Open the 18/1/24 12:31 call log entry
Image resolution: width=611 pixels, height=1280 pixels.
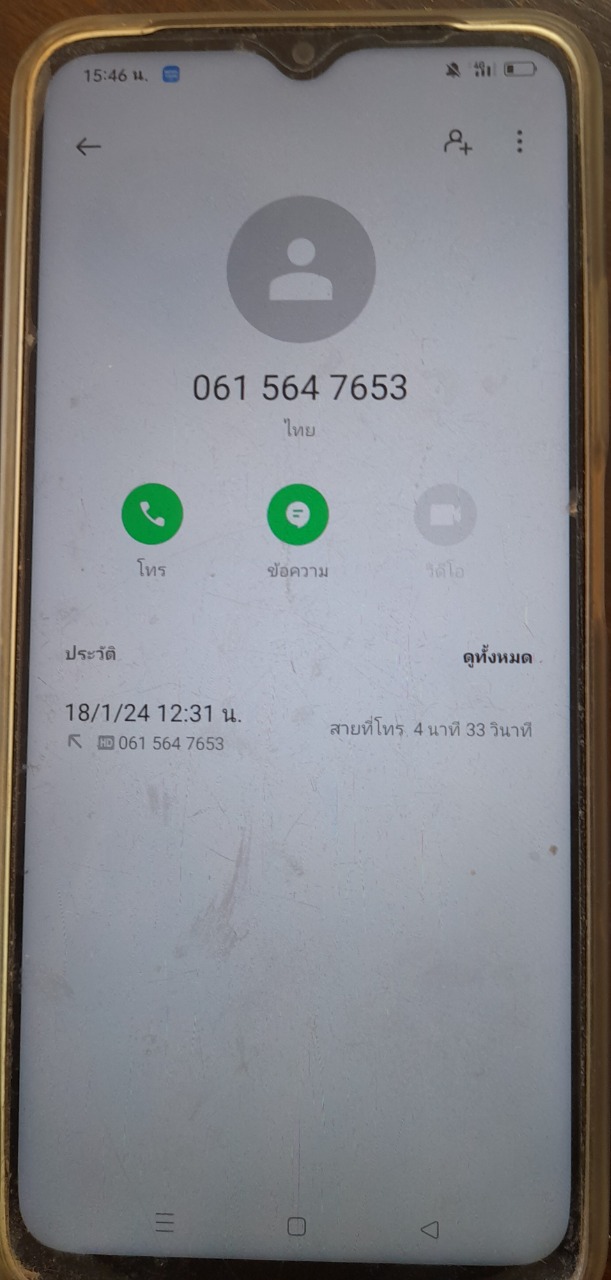(298, 728)
